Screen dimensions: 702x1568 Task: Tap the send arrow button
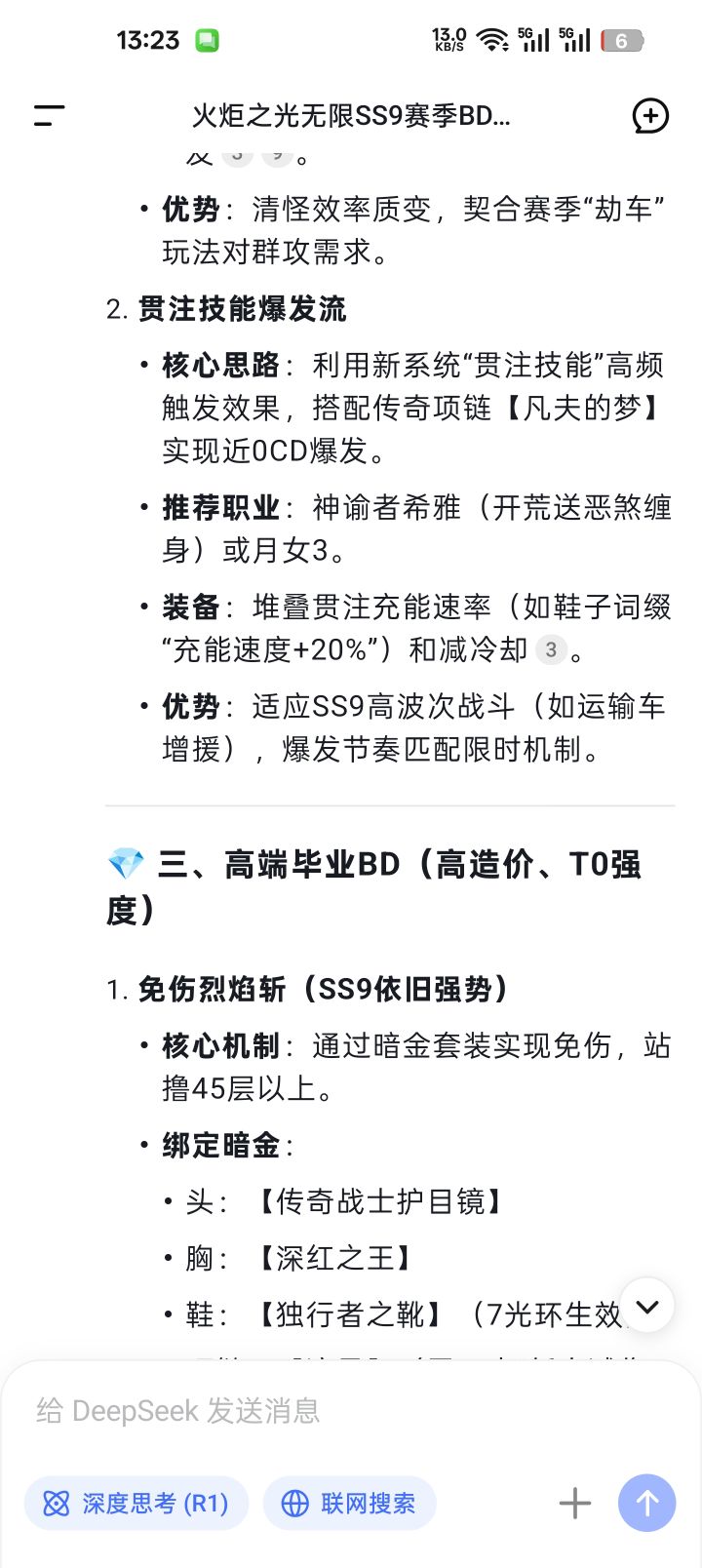point(646,1503)
